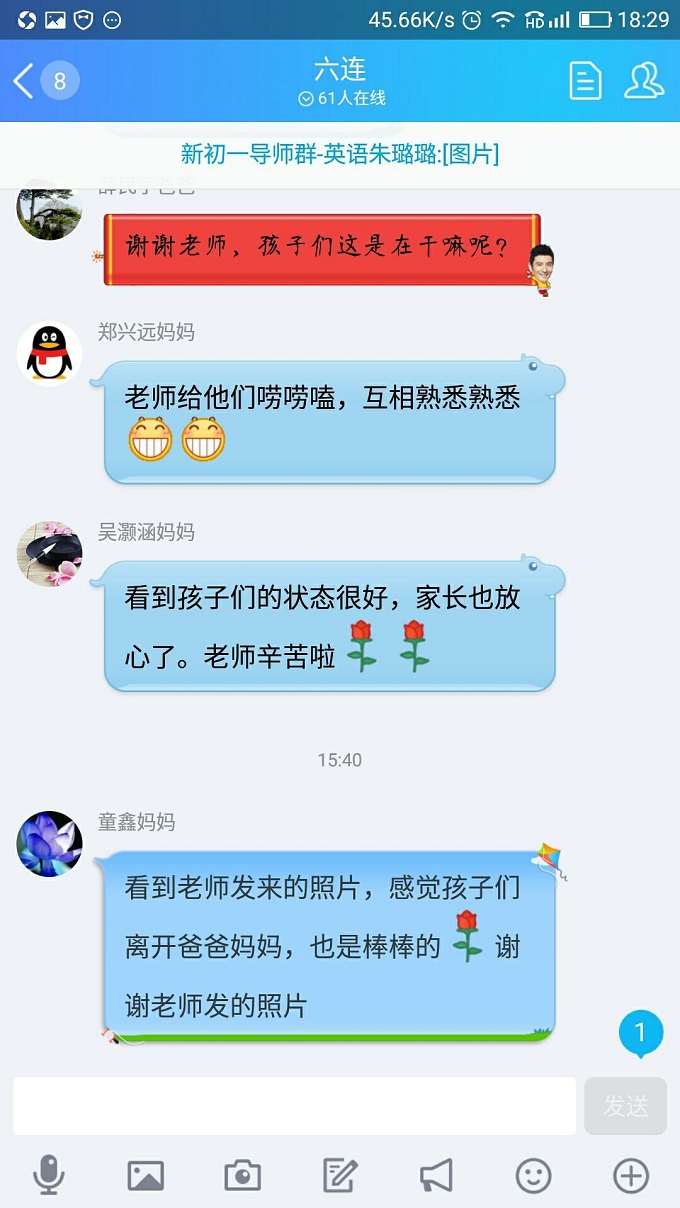
Task: Open the note edit tool
Action: click(x=340, y=1175)
